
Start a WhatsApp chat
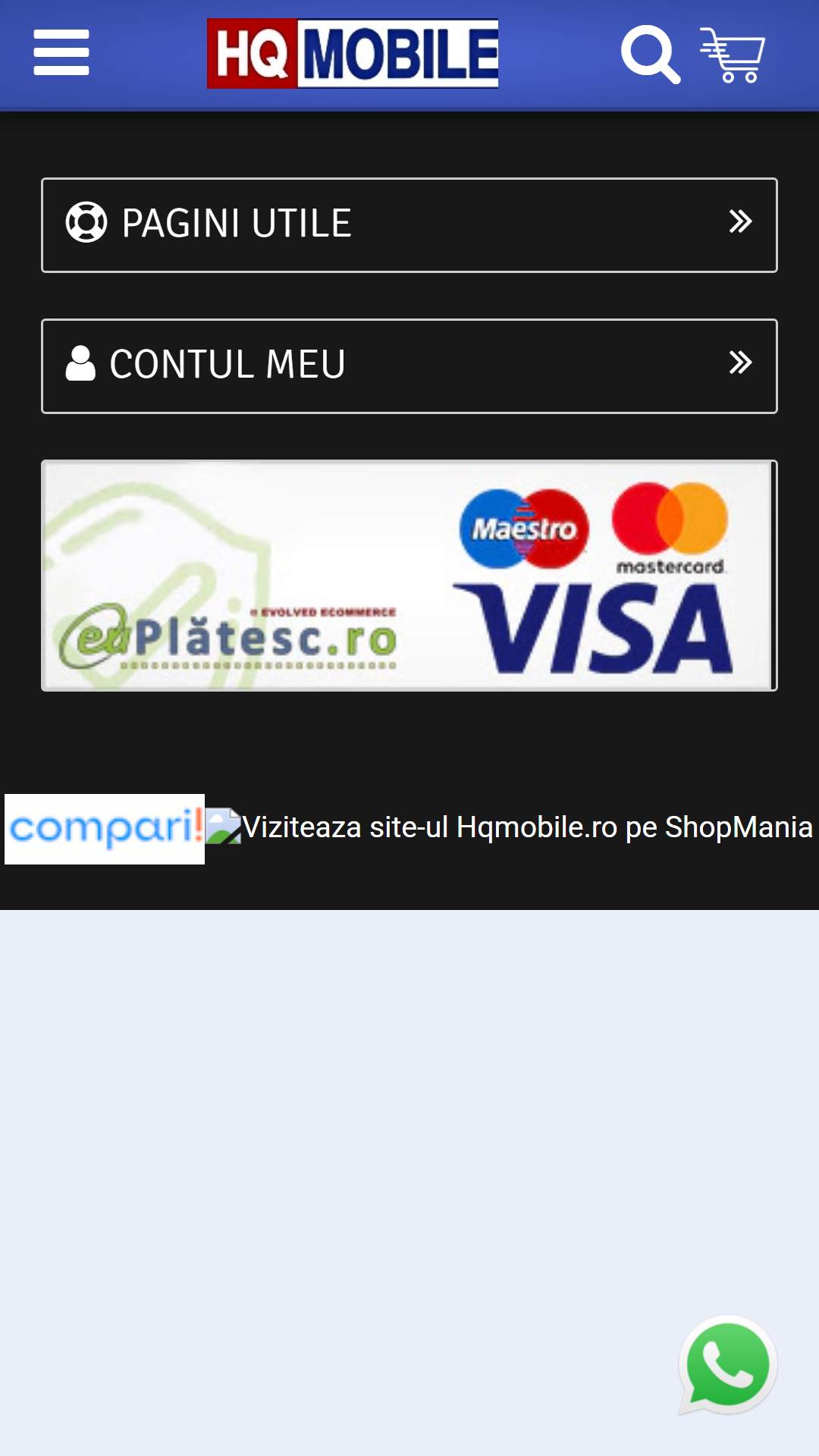click(727, 1364)
